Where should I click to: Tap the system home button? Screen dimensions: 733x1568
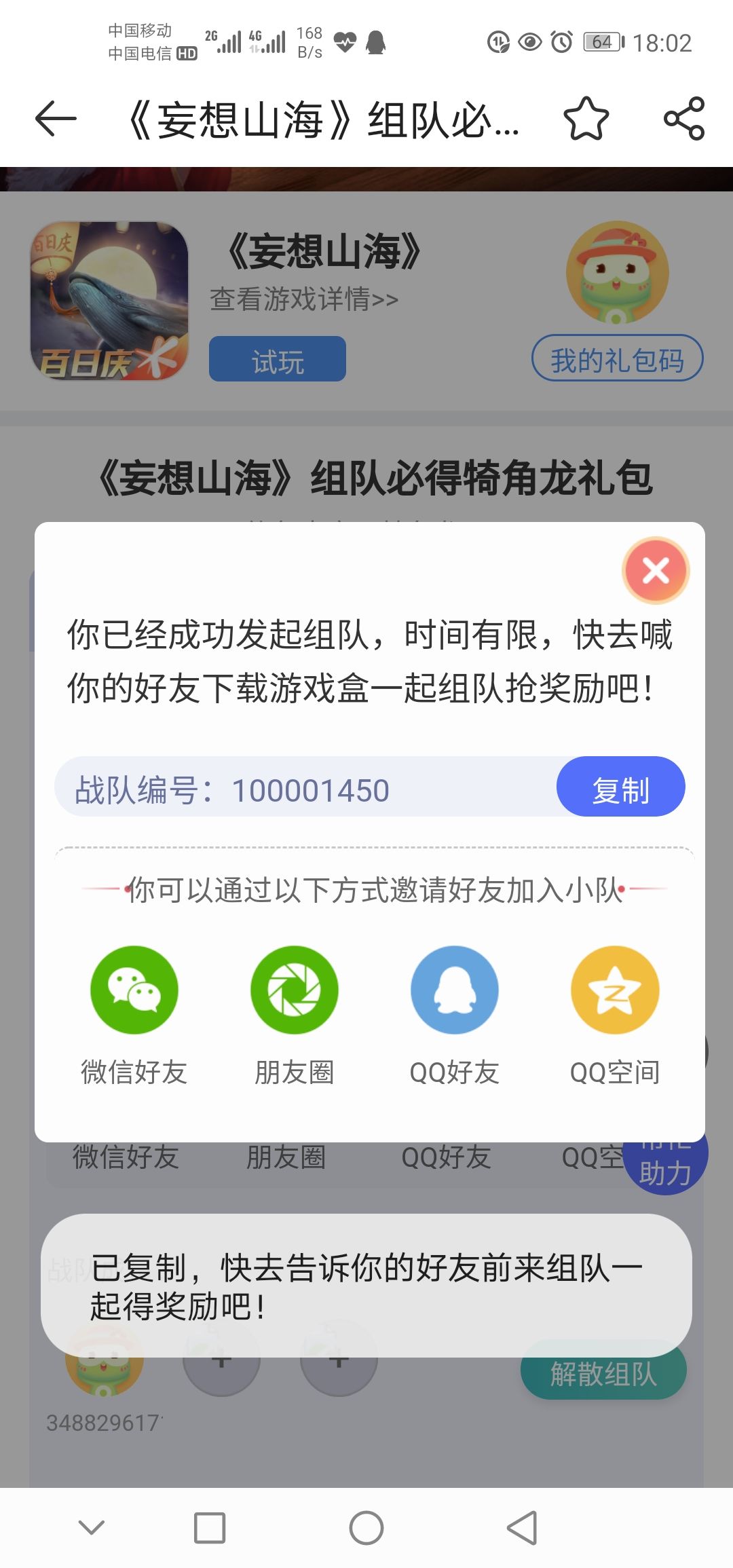point(366,1528)
